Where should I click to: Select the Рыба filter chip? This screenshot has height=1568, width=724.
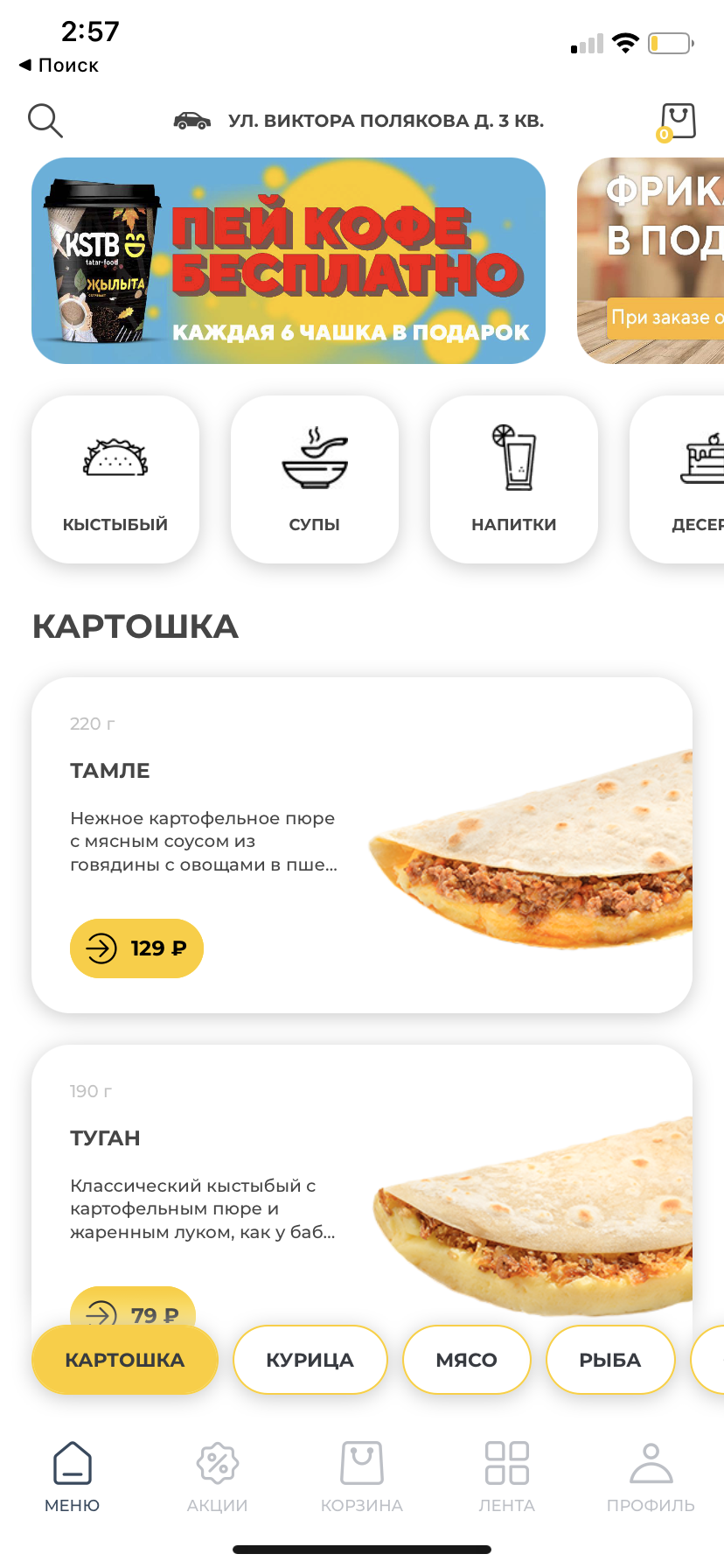610,1360
